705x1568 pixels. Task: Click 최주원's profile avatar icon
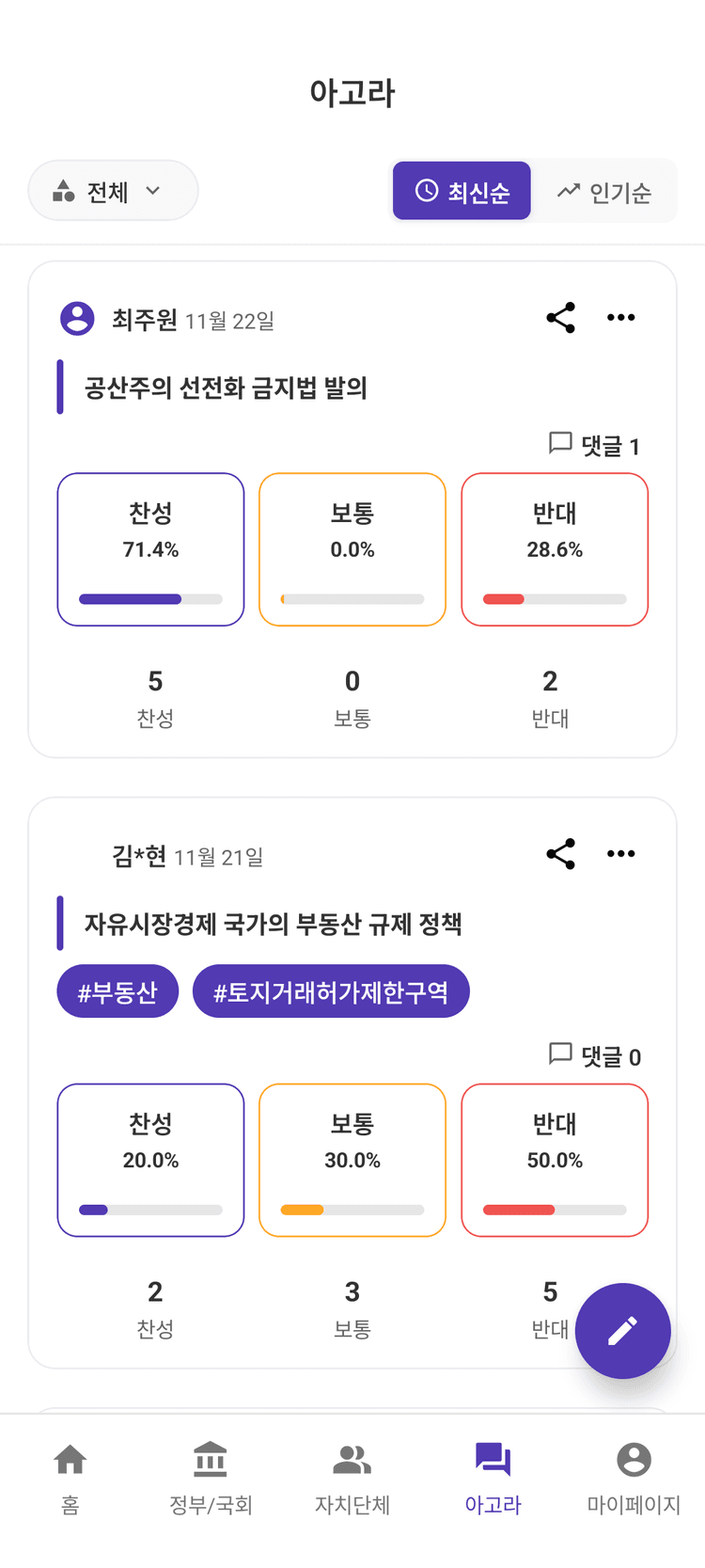77,317
